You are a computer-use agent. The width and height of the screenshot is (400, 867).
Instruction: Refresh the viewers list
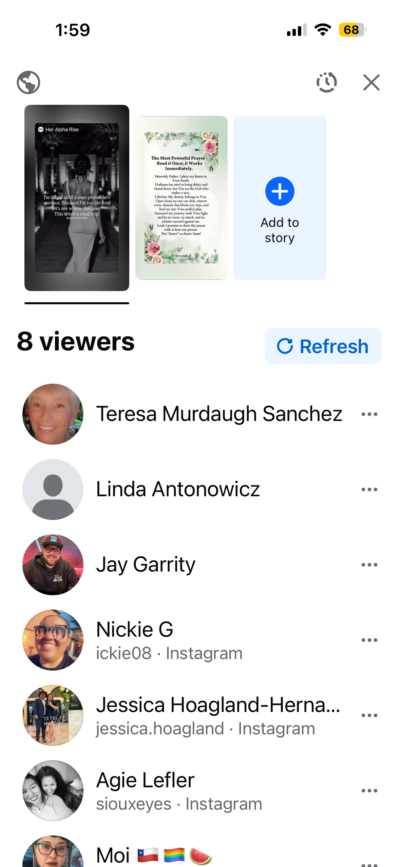(323, 346)
